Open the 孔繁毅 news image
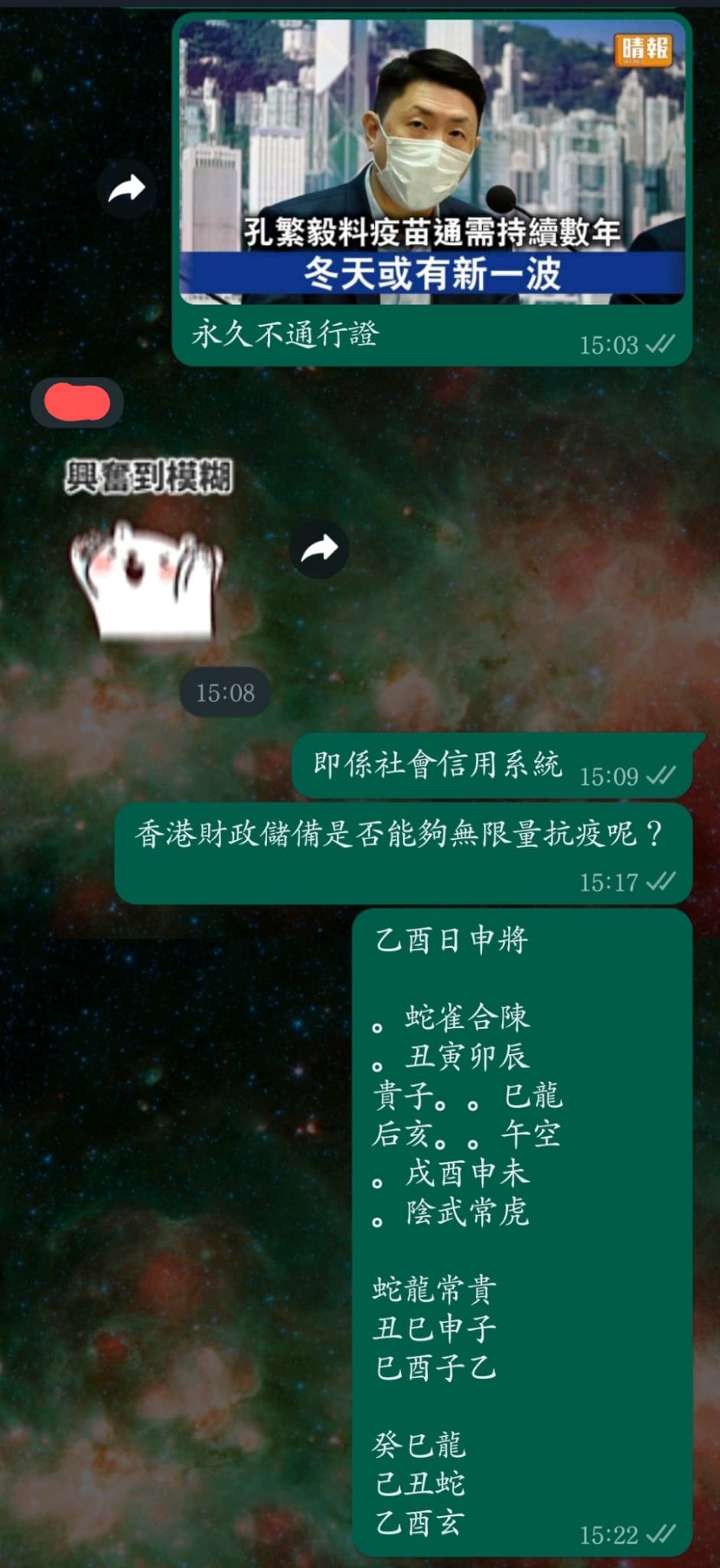Image resolution: width=720 pixels, height=1568 pixels. pos(432,161)
